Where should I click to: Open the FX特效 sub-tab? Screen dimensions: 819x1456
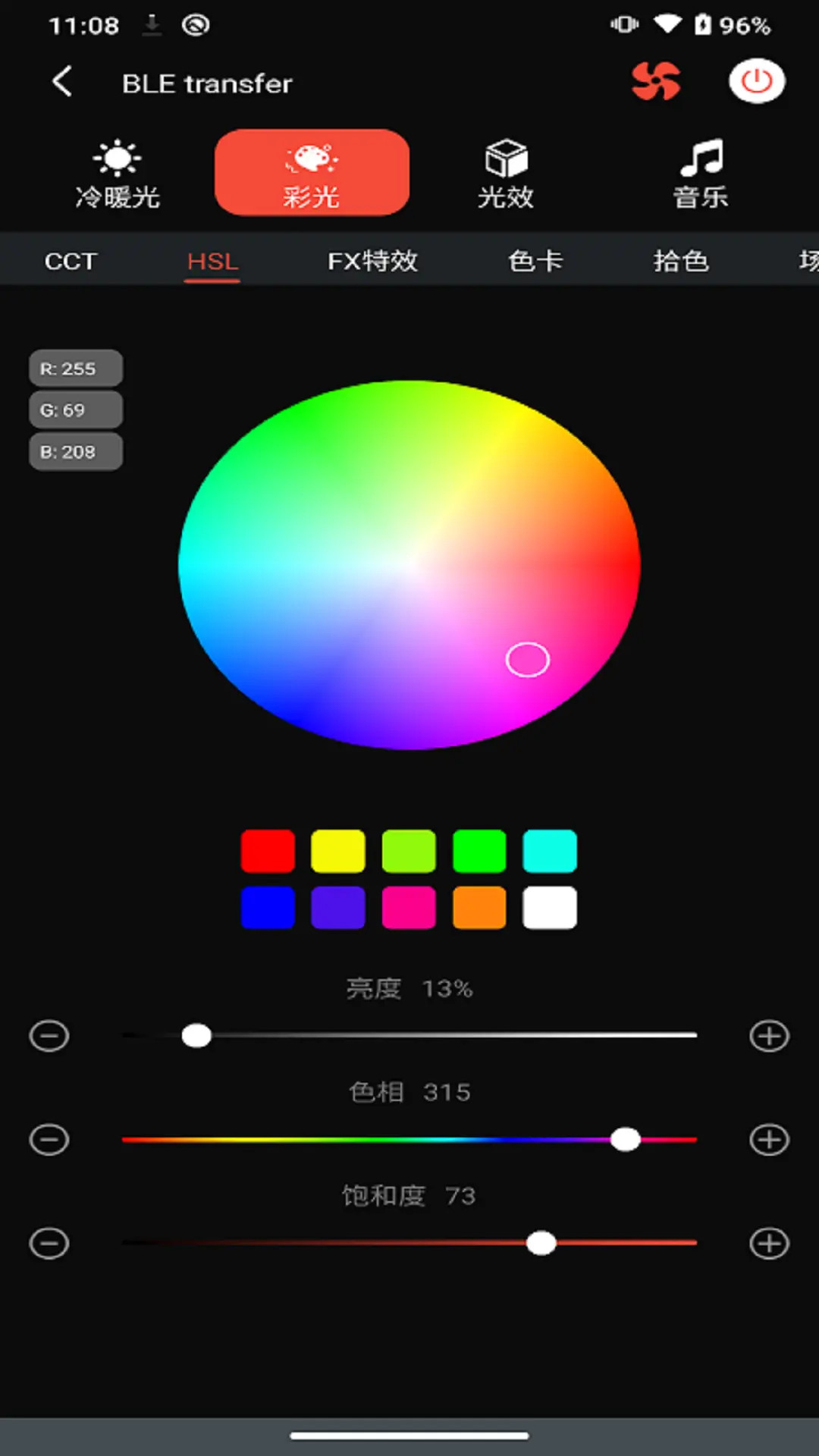click(372, 261)
